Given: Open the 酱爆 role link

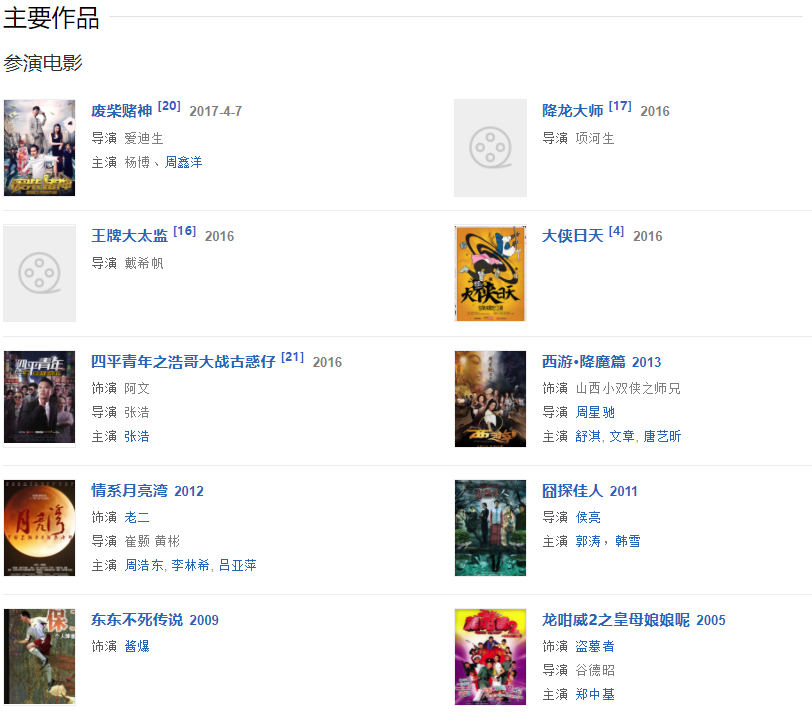Looking at the screenshot, I should 136,646.
